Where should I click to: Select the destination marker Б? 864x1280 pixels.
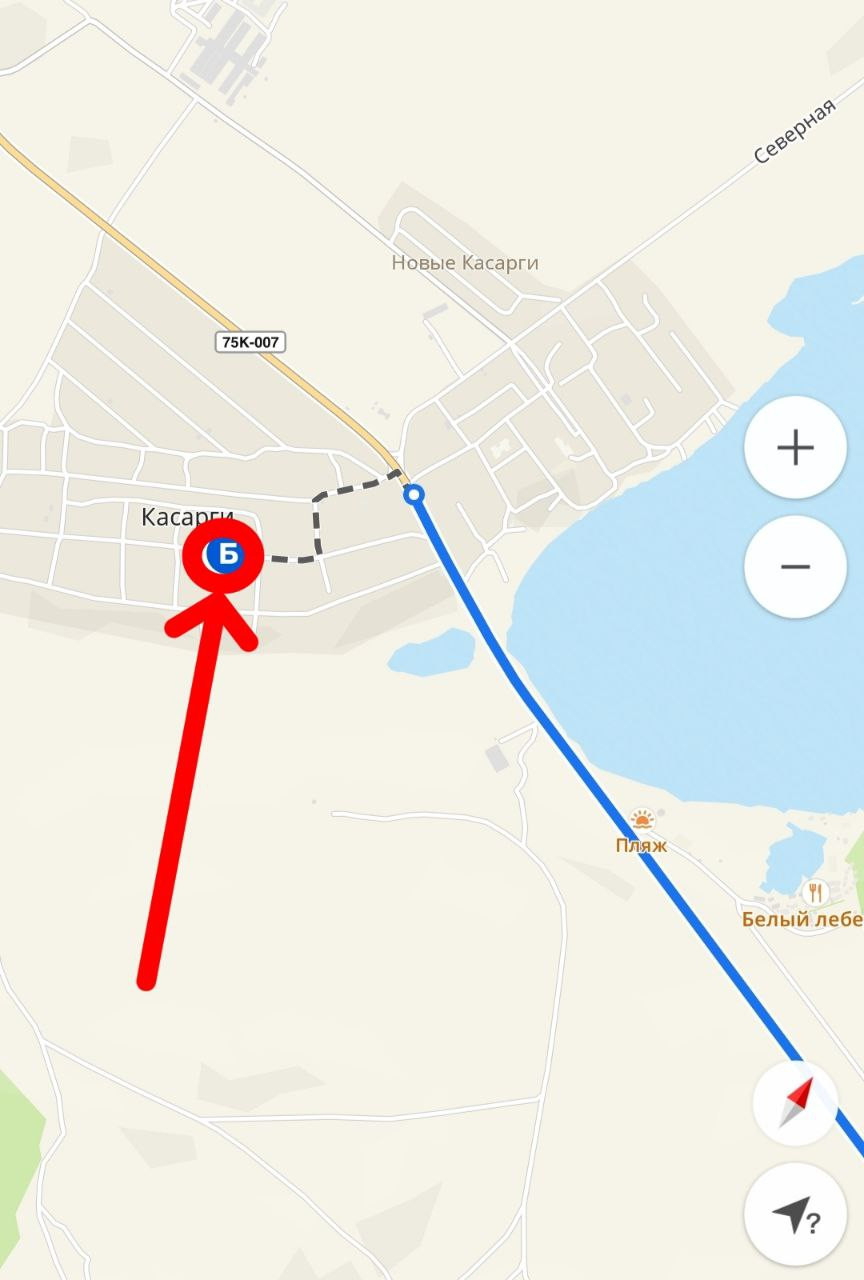(x=226, y=555)
